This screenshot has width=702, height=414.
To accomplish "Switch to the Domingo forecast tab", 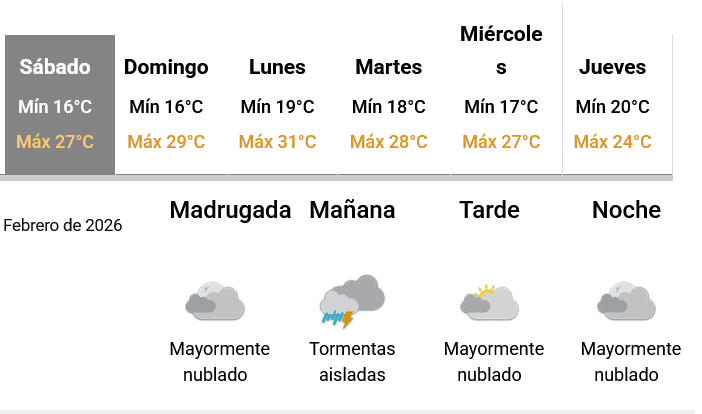I will pos(166,104).
